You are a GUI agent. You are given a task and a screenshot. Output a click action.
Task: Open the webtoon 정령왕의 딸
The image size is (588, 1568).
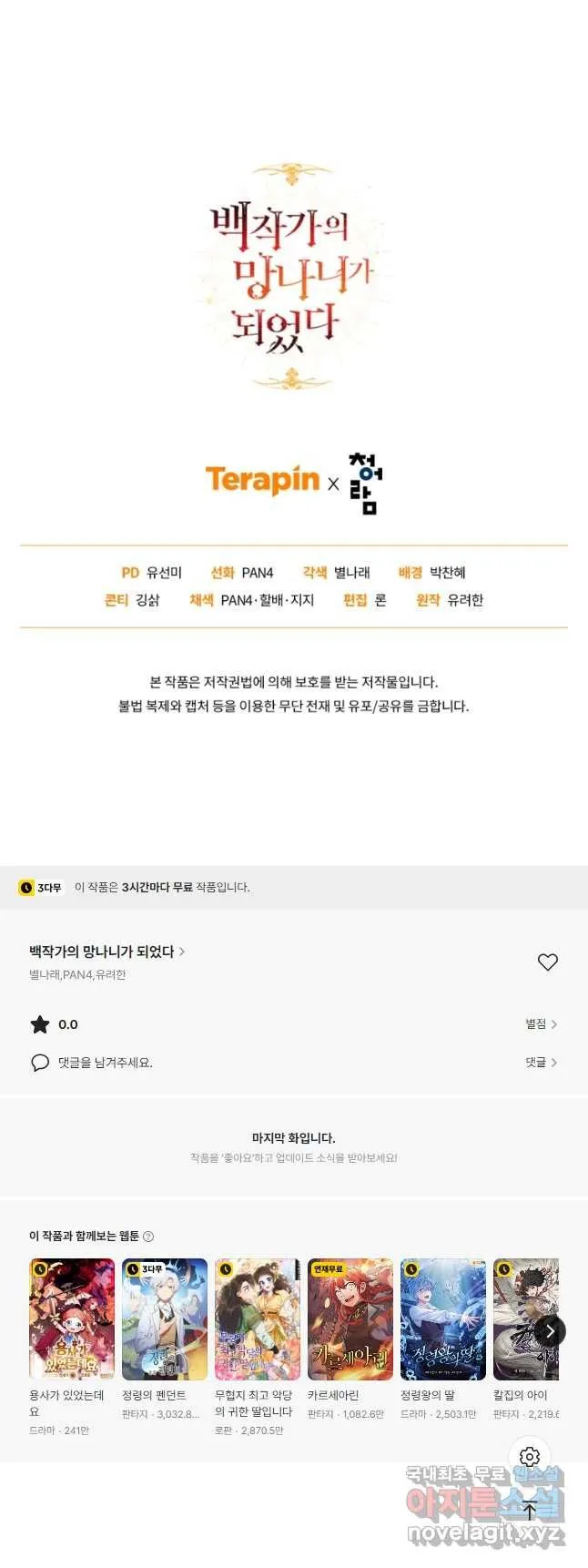(443, 1319)
